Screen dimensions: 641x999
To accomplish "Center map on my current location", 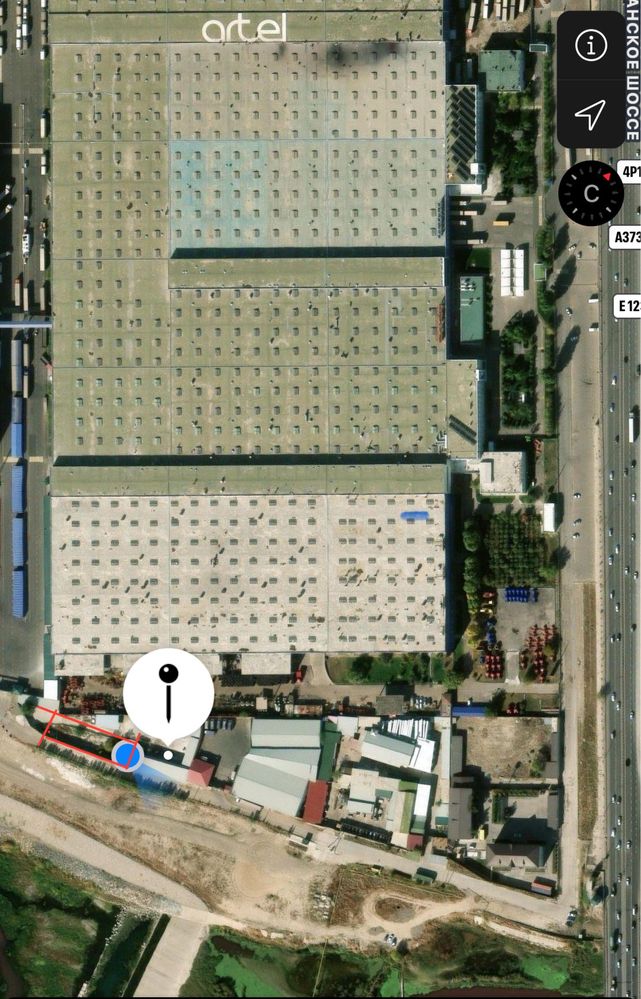I will click(591, 114).
